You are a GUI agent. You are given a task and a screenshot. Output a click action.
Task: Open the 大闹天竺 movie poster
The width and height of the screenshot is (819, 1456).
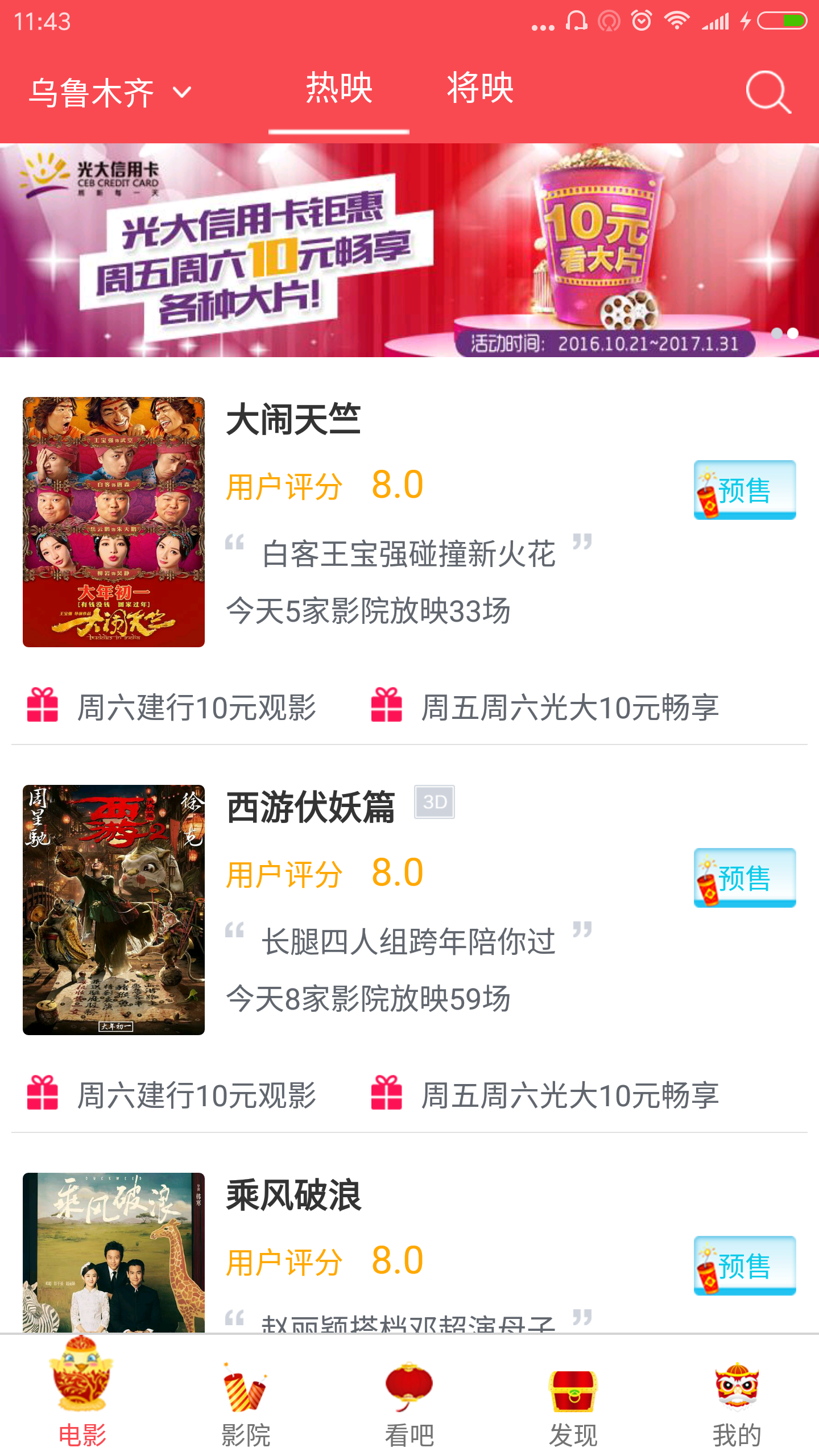114,522
